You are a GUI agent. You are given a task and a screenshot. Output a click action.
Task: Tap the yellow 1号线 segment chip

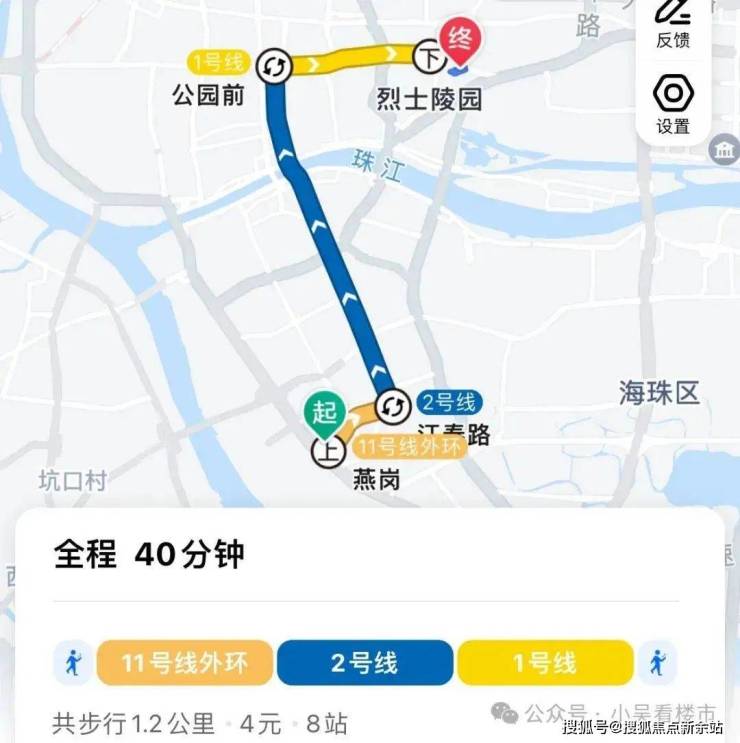click(544, 662)
